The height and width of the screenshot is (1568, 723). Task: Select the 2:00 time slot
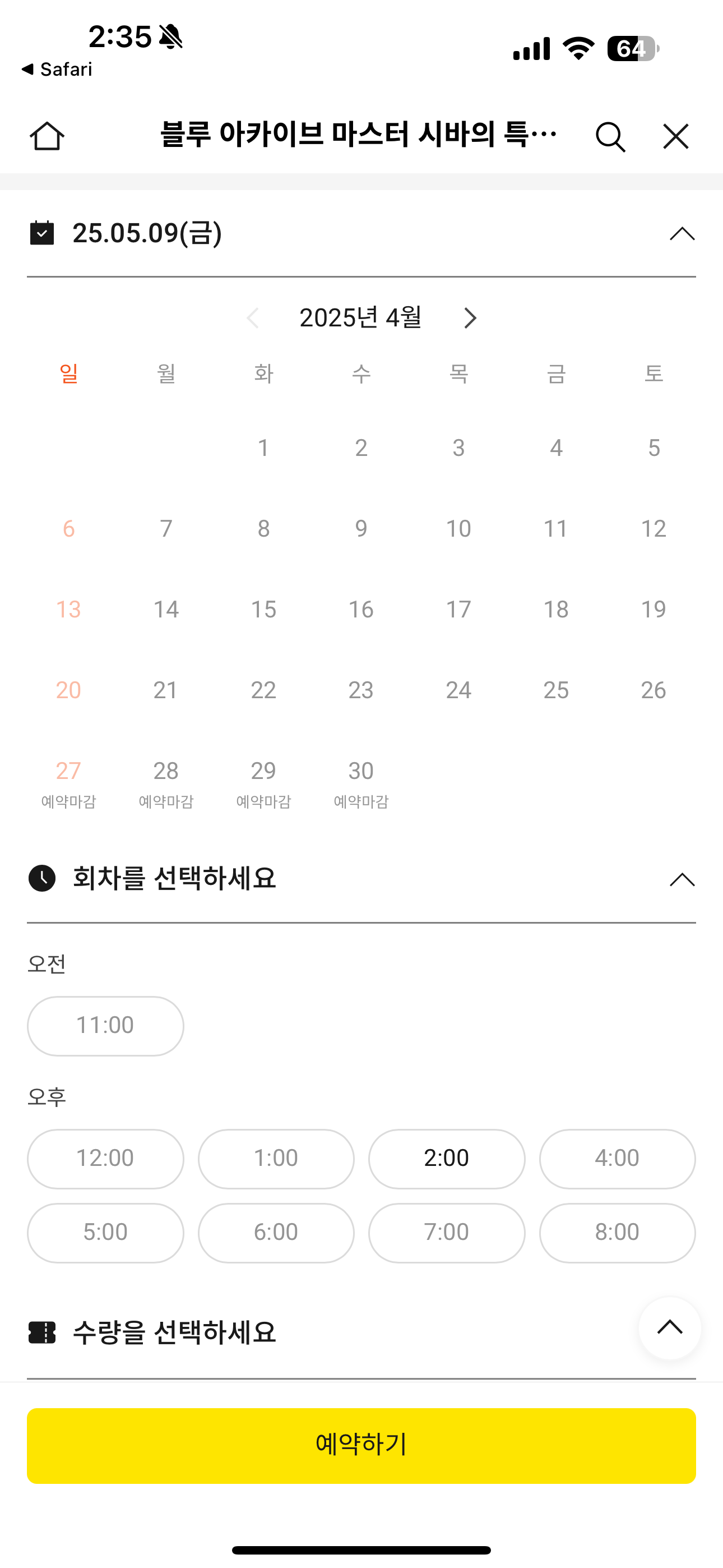[x=446, y=1159]
